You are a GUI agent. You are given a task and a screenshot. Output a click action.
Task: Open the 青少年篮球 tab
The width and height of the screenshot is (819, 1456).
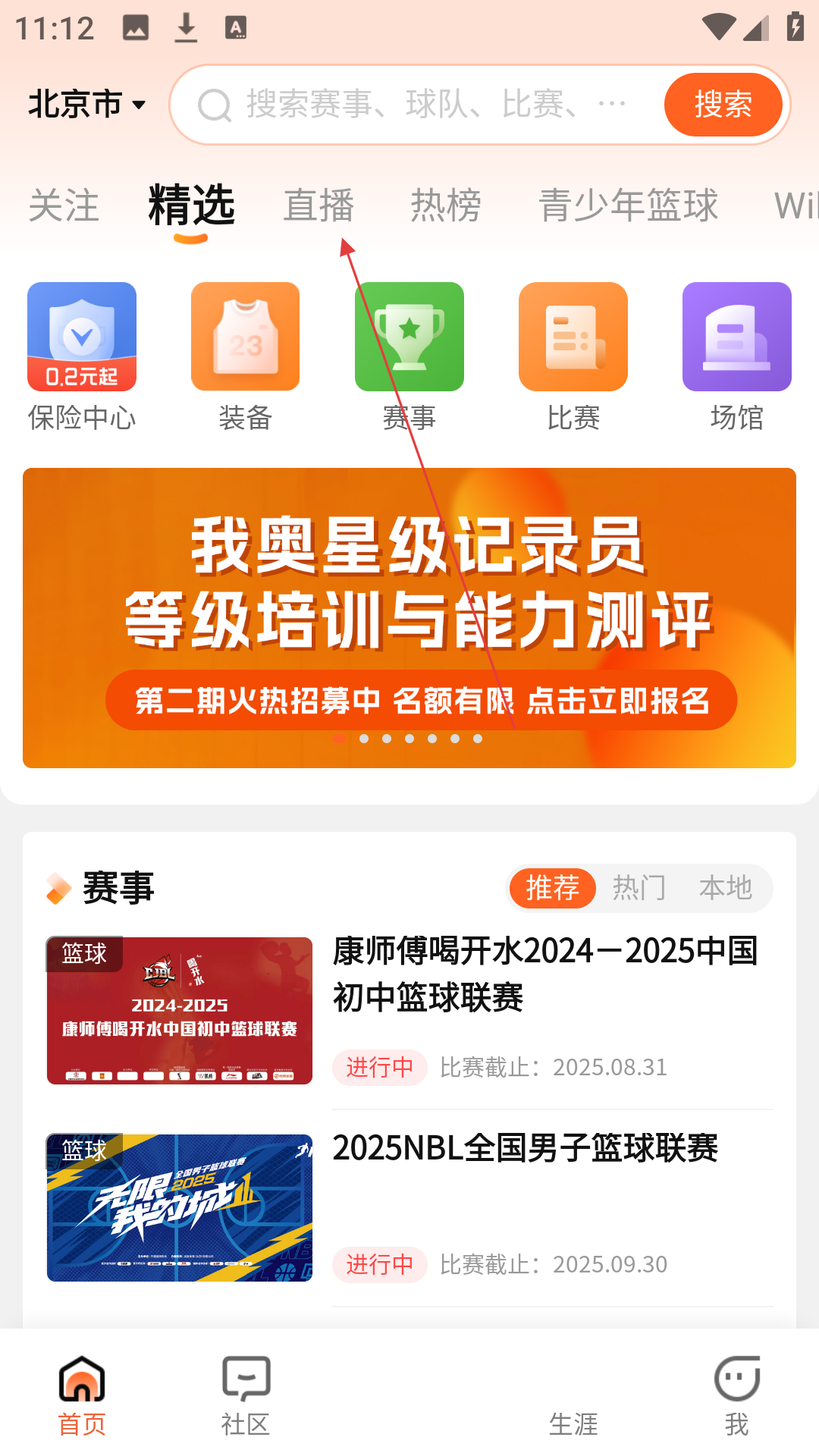(628, 206)
